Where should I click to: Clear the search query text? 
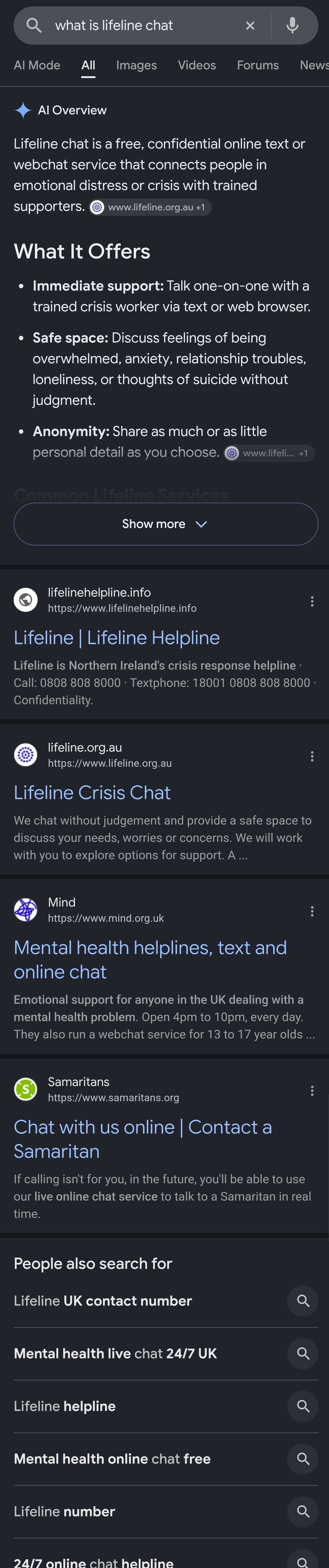pyautogui.click(x=250, y=26)
